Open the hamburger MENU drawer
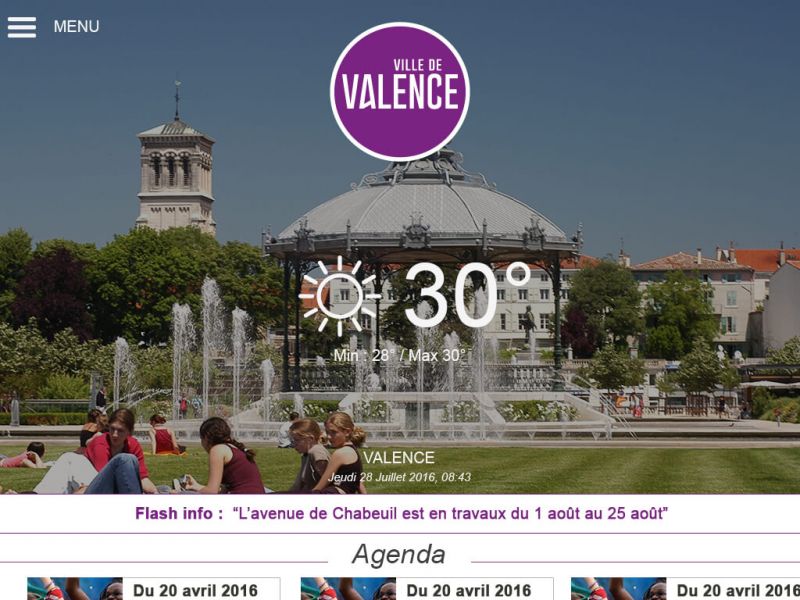 coord(22,27)
